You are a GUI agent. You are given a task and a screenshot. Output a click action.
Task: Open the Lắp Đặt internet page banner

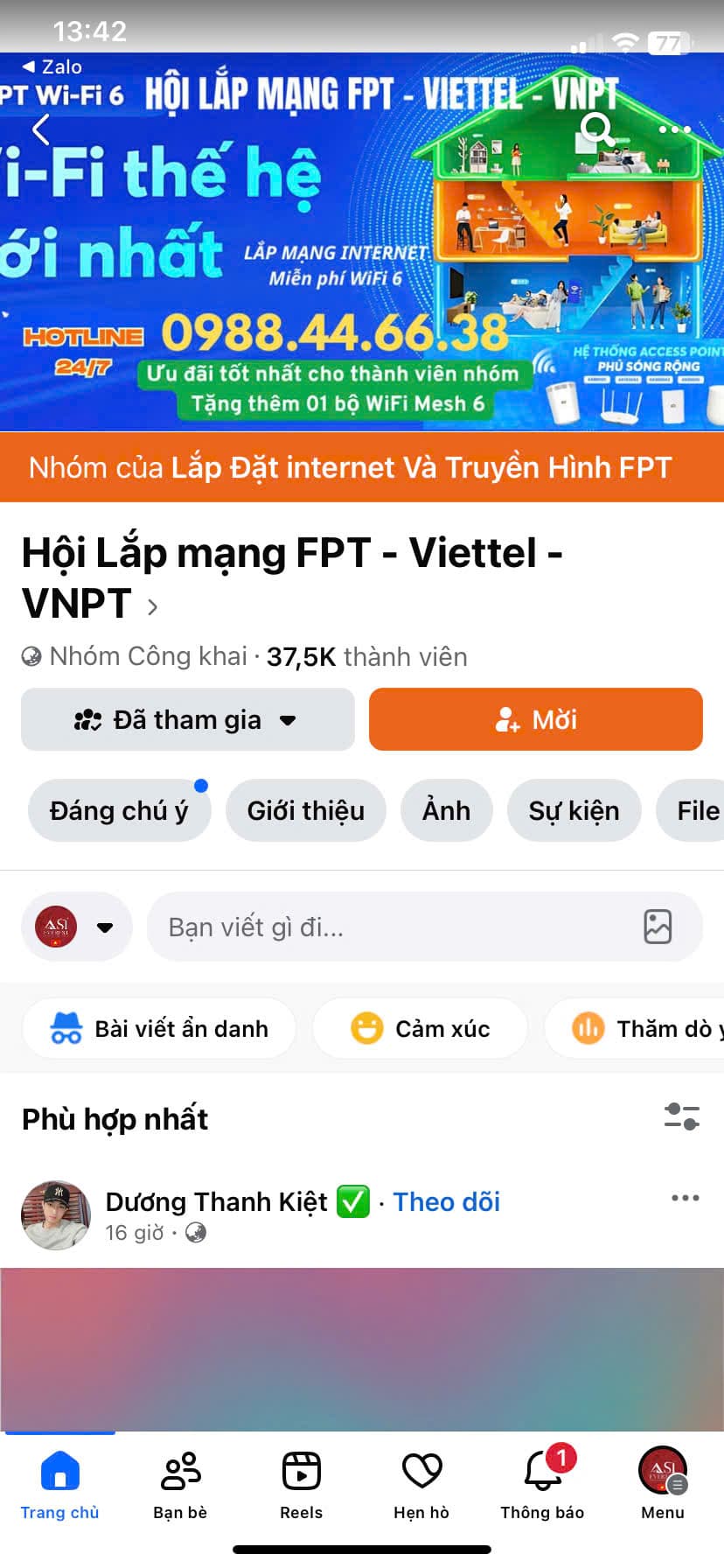click(362, 467)
